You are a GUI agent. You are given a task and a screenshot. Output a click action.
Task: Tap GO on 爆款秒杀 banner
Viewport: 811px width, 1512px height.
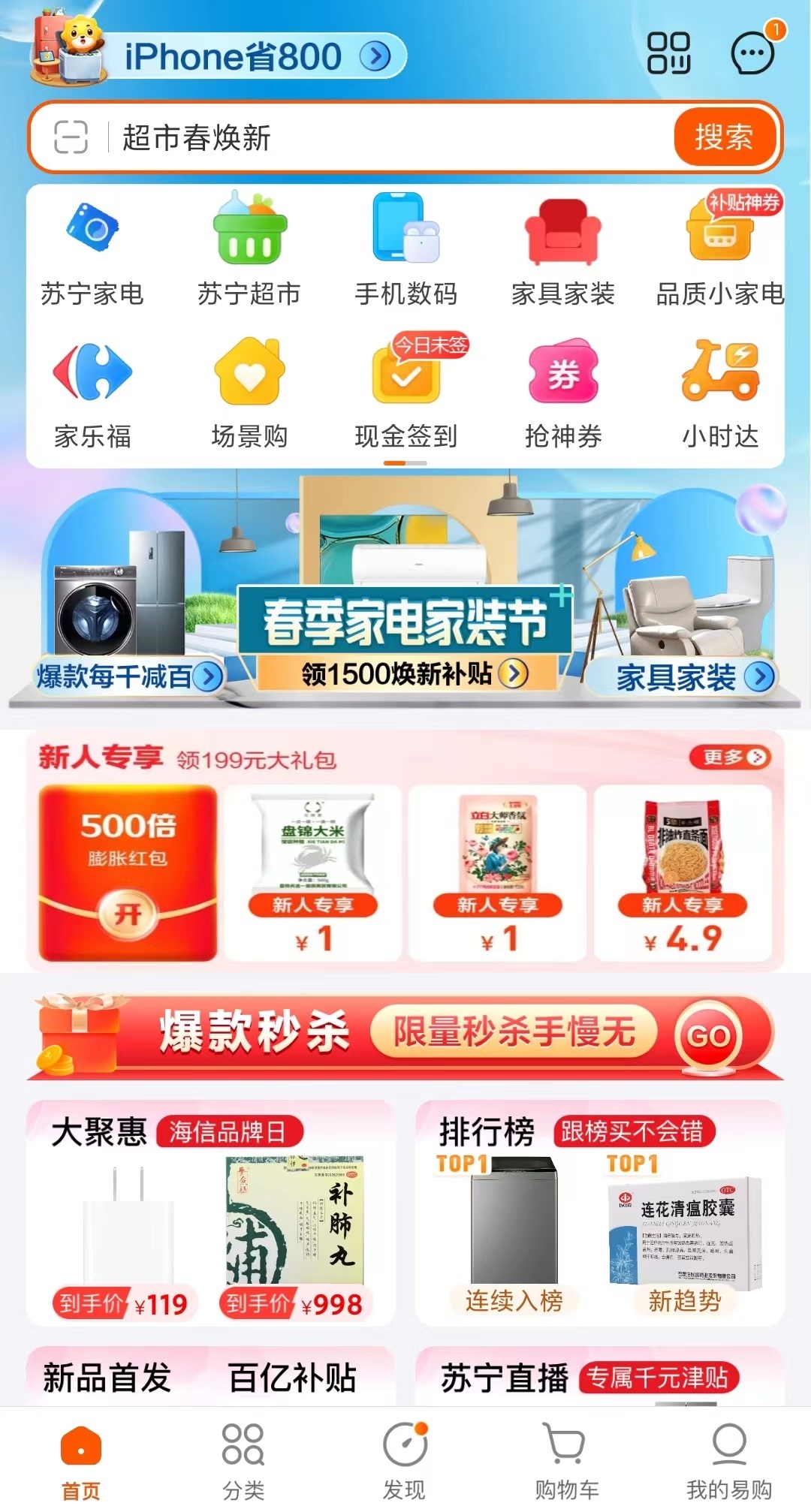(x=709, y=1036)
